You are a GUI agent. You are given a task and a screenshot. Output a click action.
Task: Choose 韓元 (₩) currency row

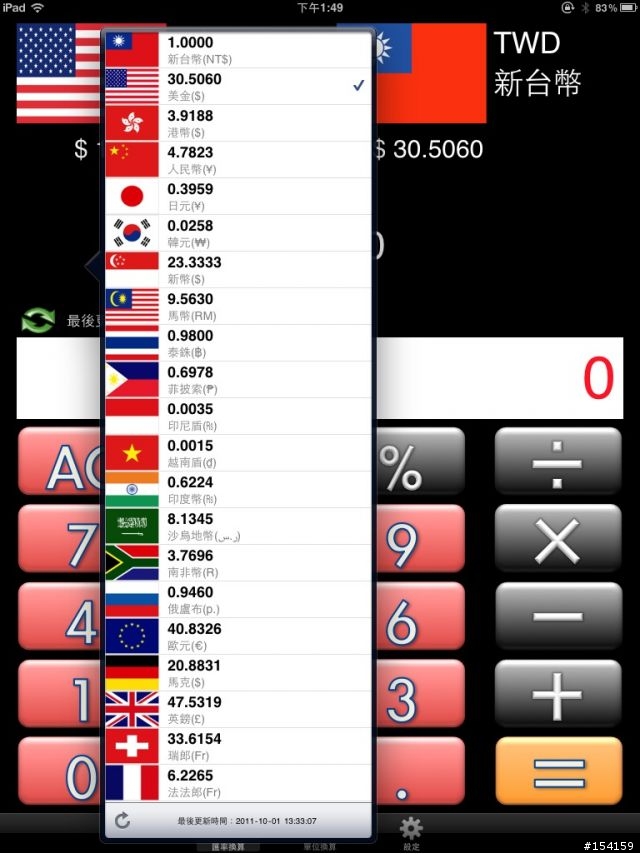238,233
